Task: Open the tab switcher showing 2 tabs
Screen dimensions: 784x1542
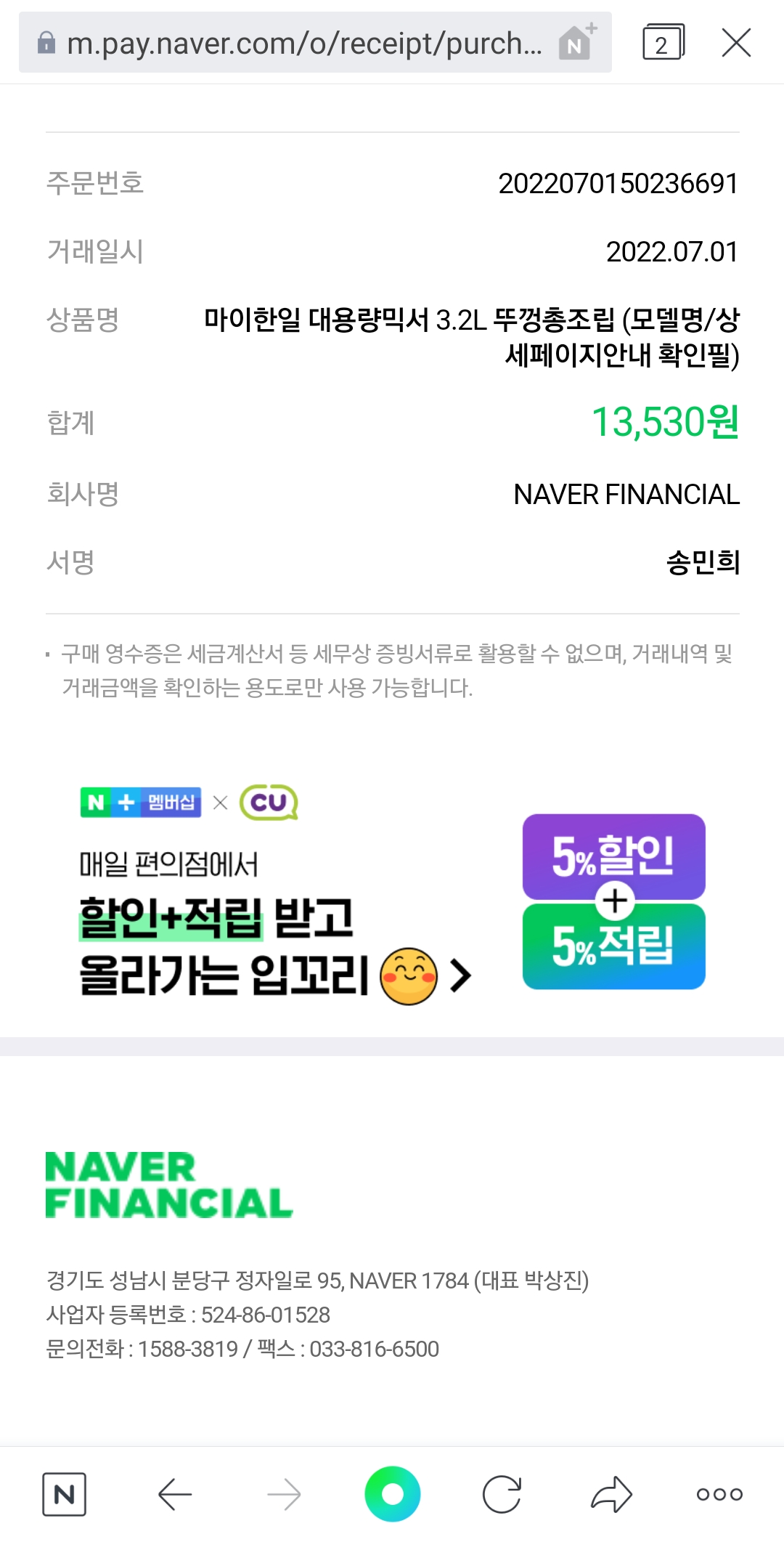Action: pyautogui.click(x=663, y=42)
